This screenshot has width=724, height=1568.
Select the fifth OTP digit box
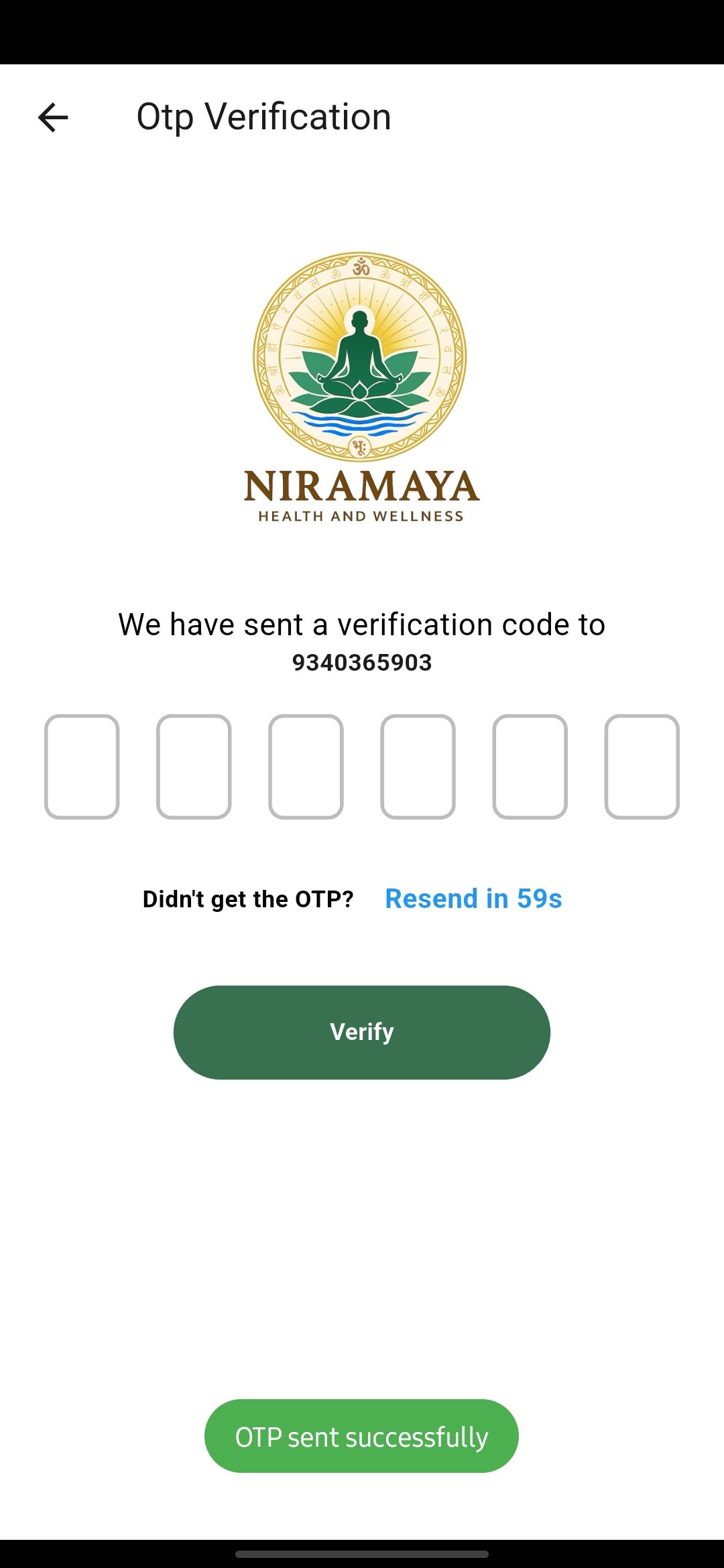pos(530,767)
